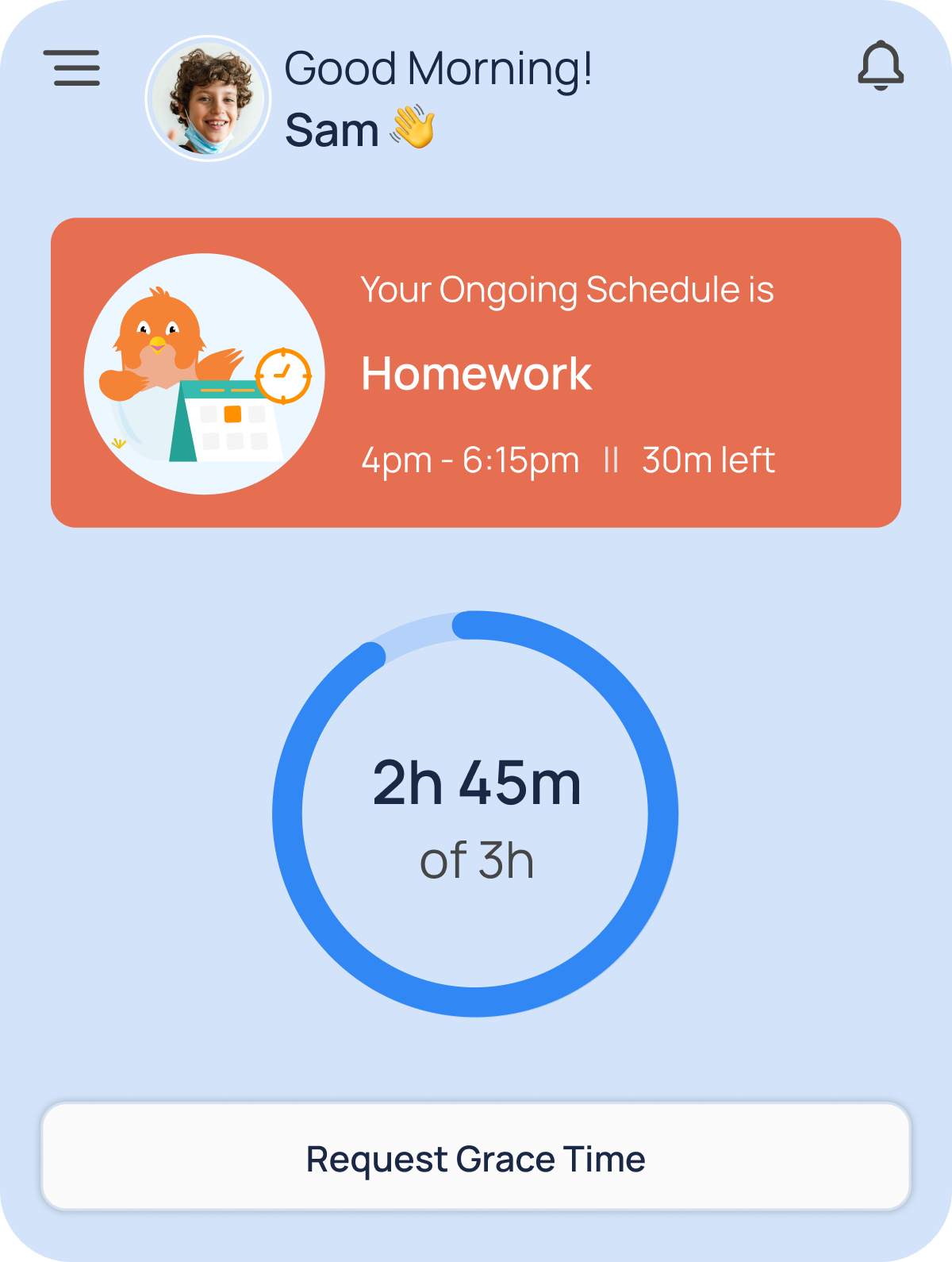
Task: Open the ongoing Homework schedule card
Action: (x=476, y=372)
